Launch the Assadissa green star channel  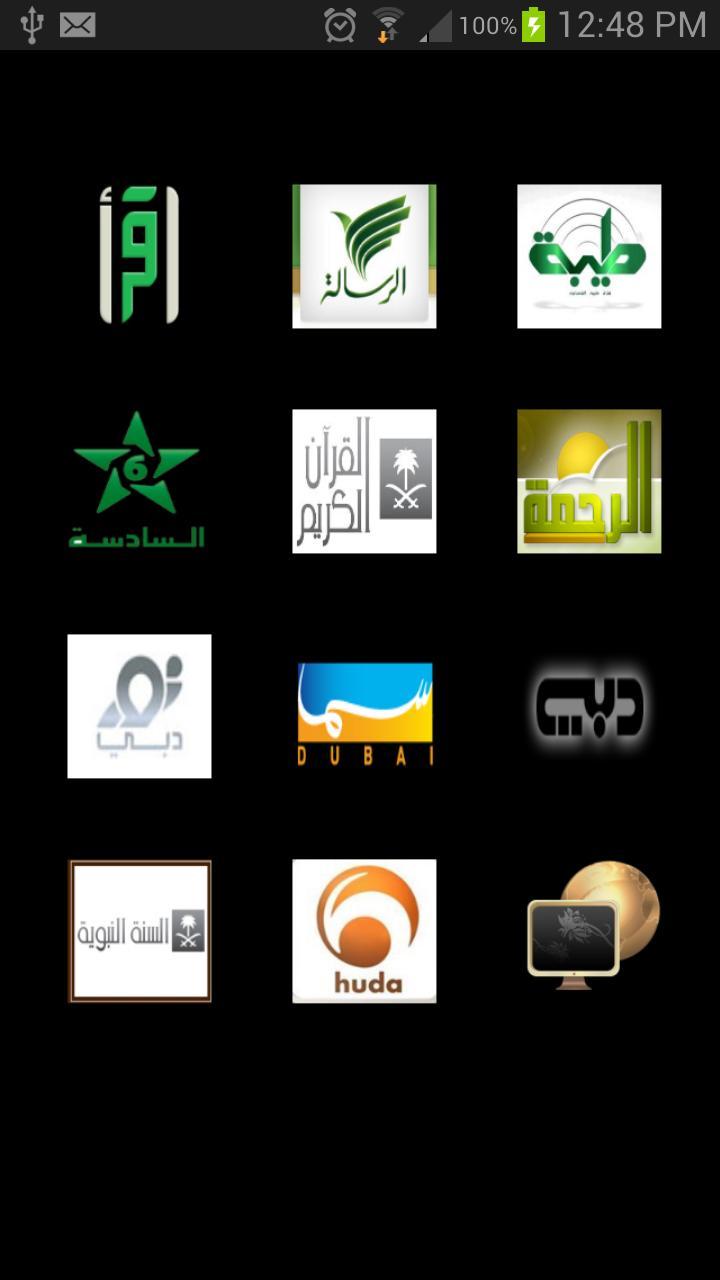click(x=139, y=481)
